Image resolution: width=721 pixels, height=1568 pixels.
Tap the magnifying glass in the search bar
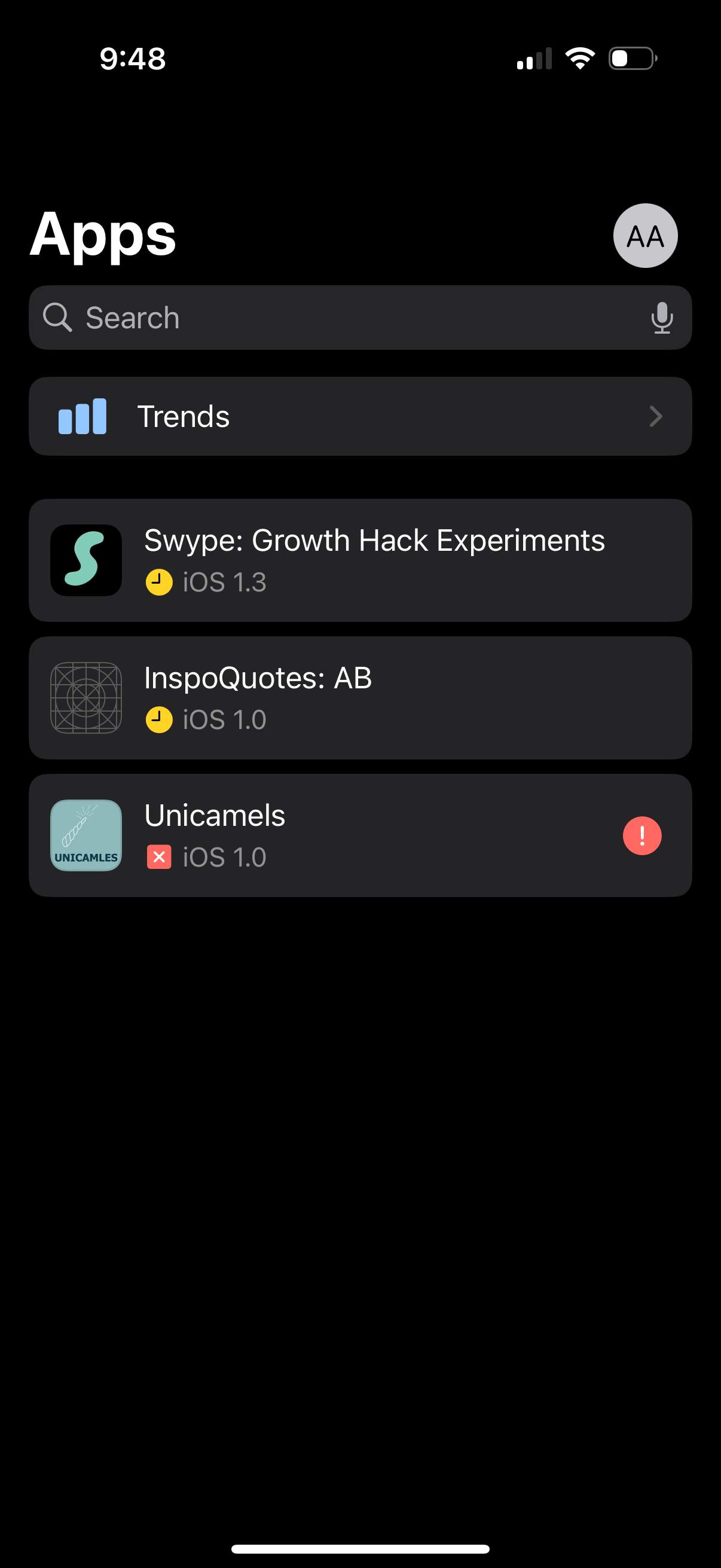click(x=57, y=317)
